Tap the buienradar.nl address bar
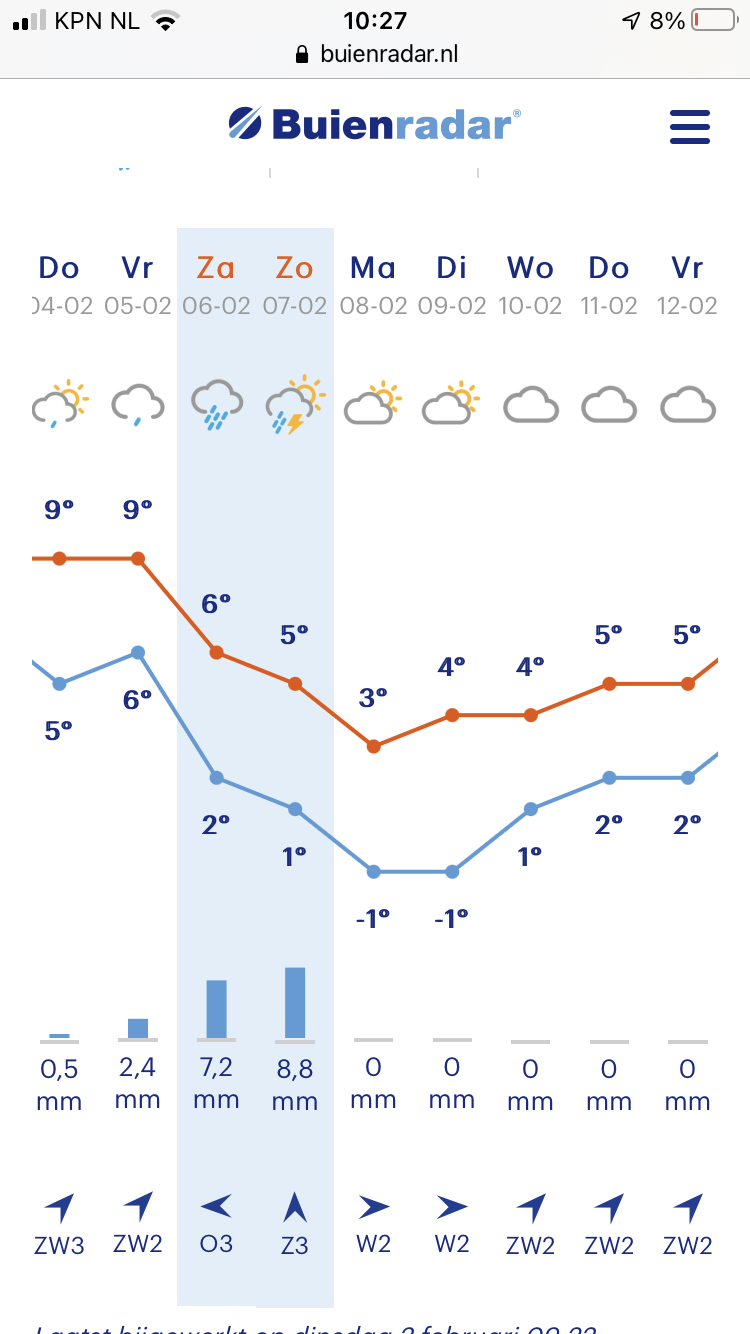Viewport: 750px width, 1334px height. (376, 54)
